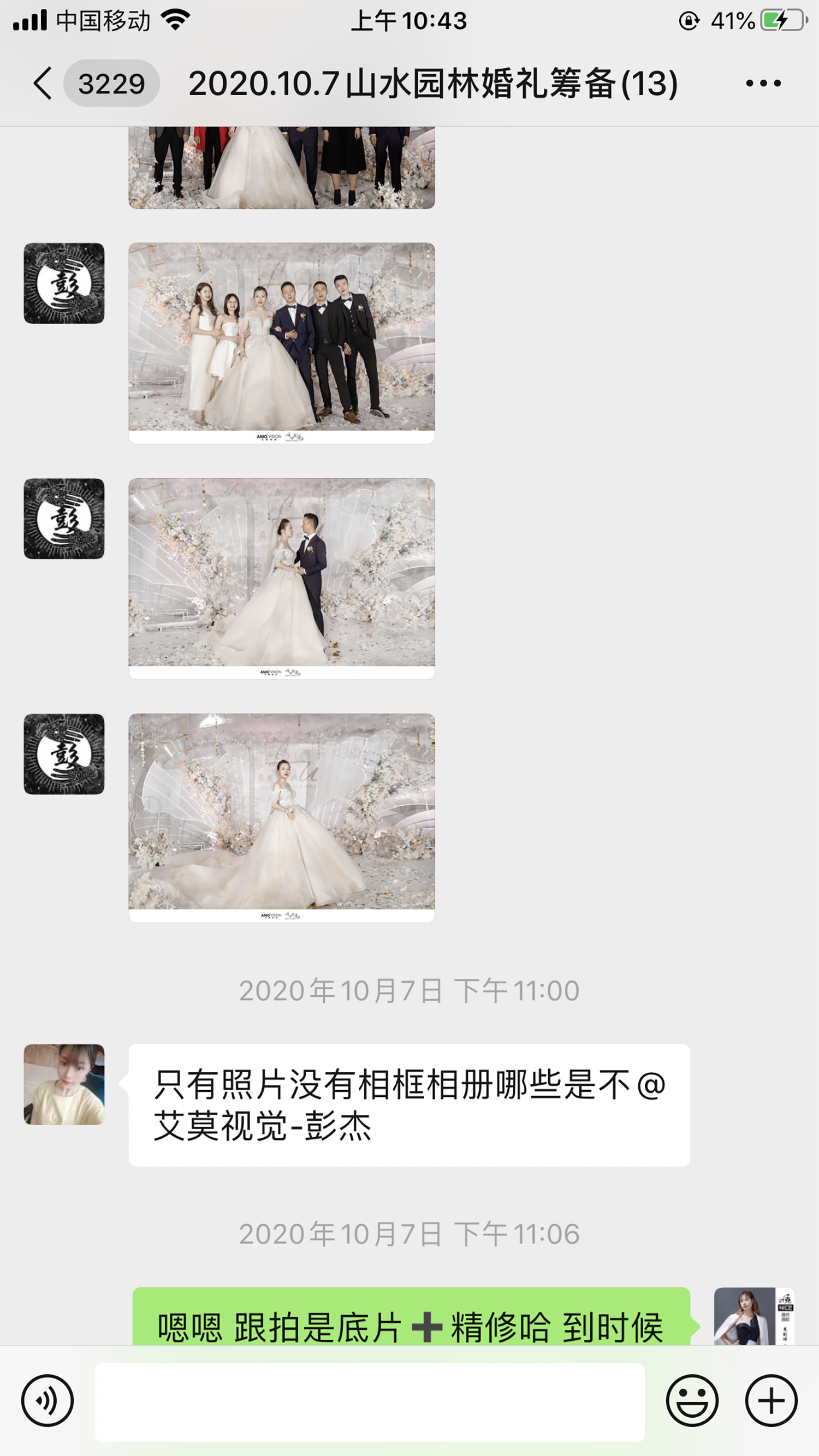
Task: Open my own avatar beside the green message
Action: tap(755, 1316)
